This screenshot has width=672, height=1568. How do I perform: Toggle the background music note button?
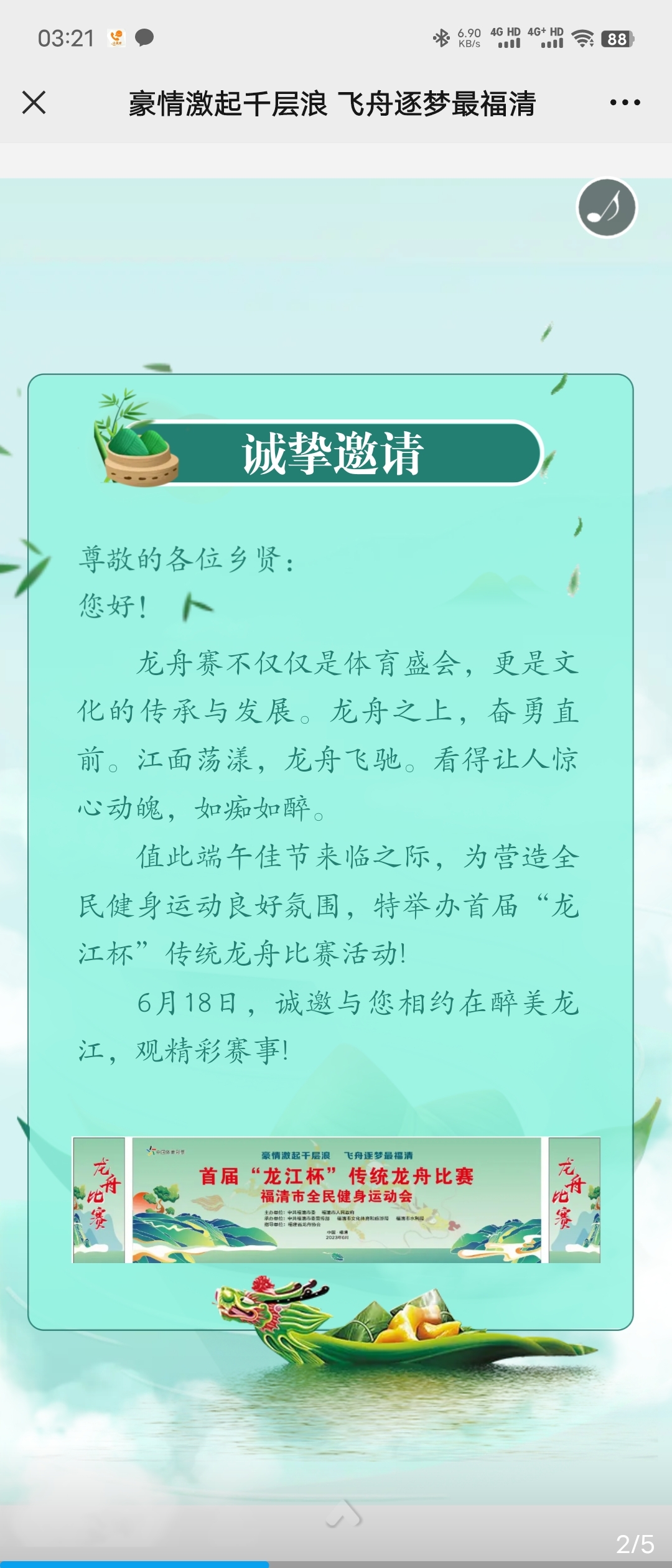point(606,208)
